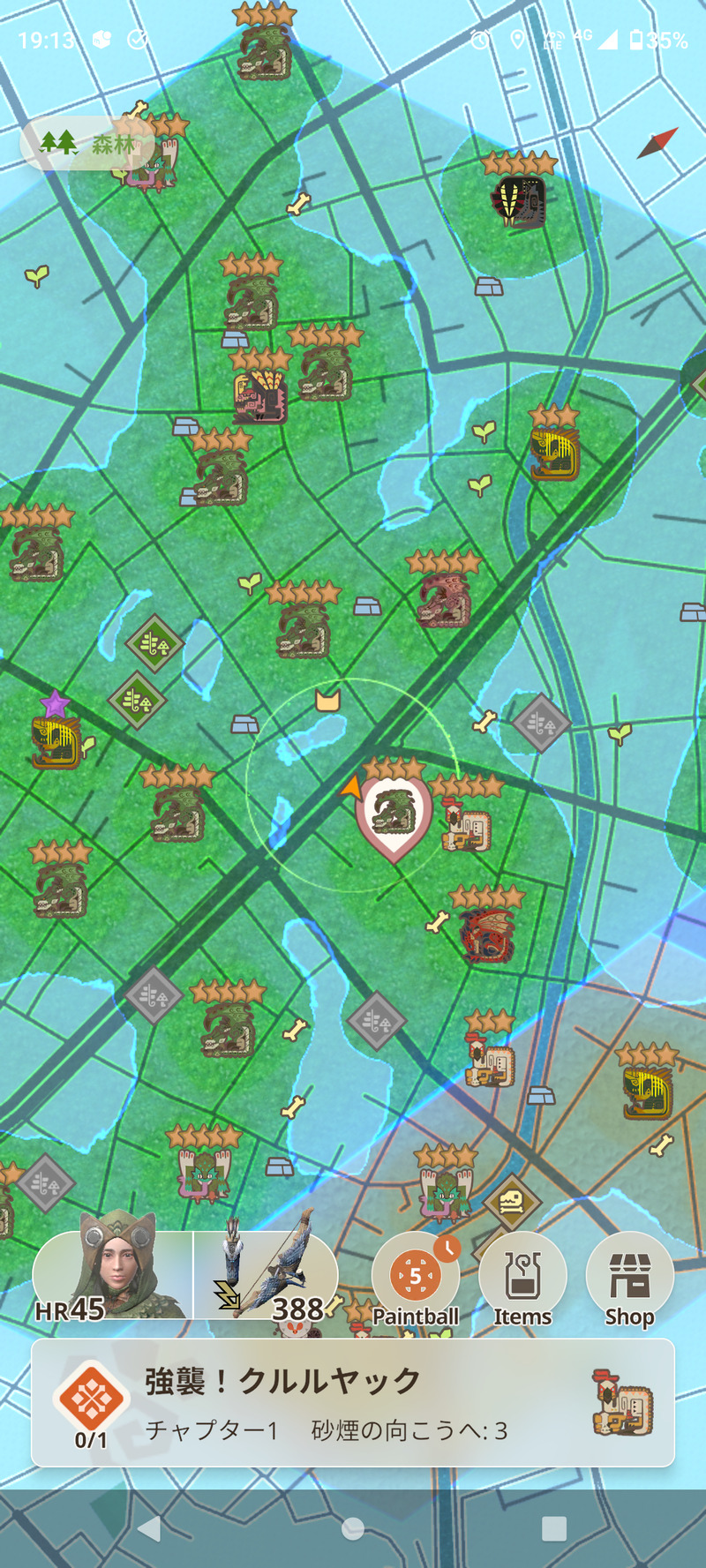
Task: Tap the bone gathering point marker
Action: pos(298,205)
